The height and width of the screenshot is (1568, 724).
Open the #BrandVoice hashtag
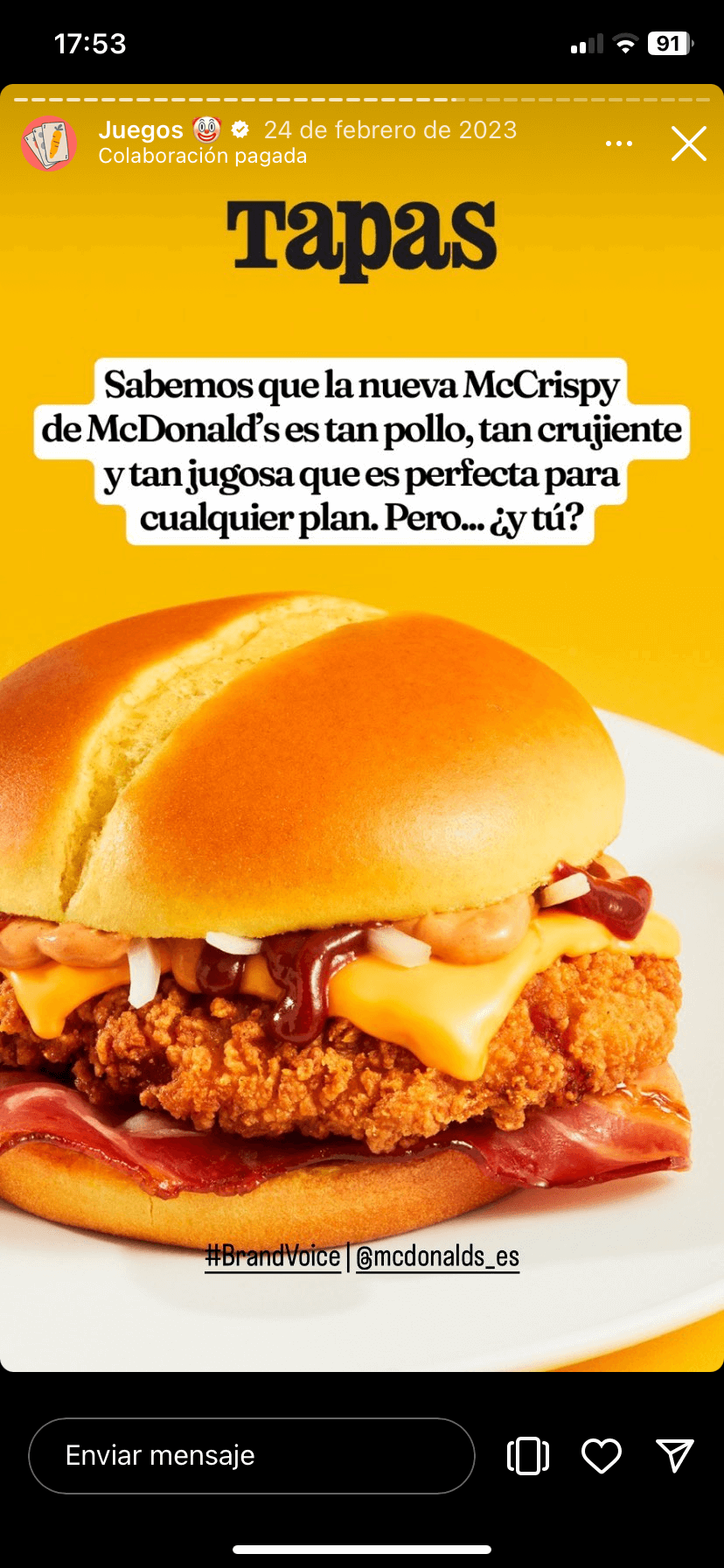coord(273,1256)
